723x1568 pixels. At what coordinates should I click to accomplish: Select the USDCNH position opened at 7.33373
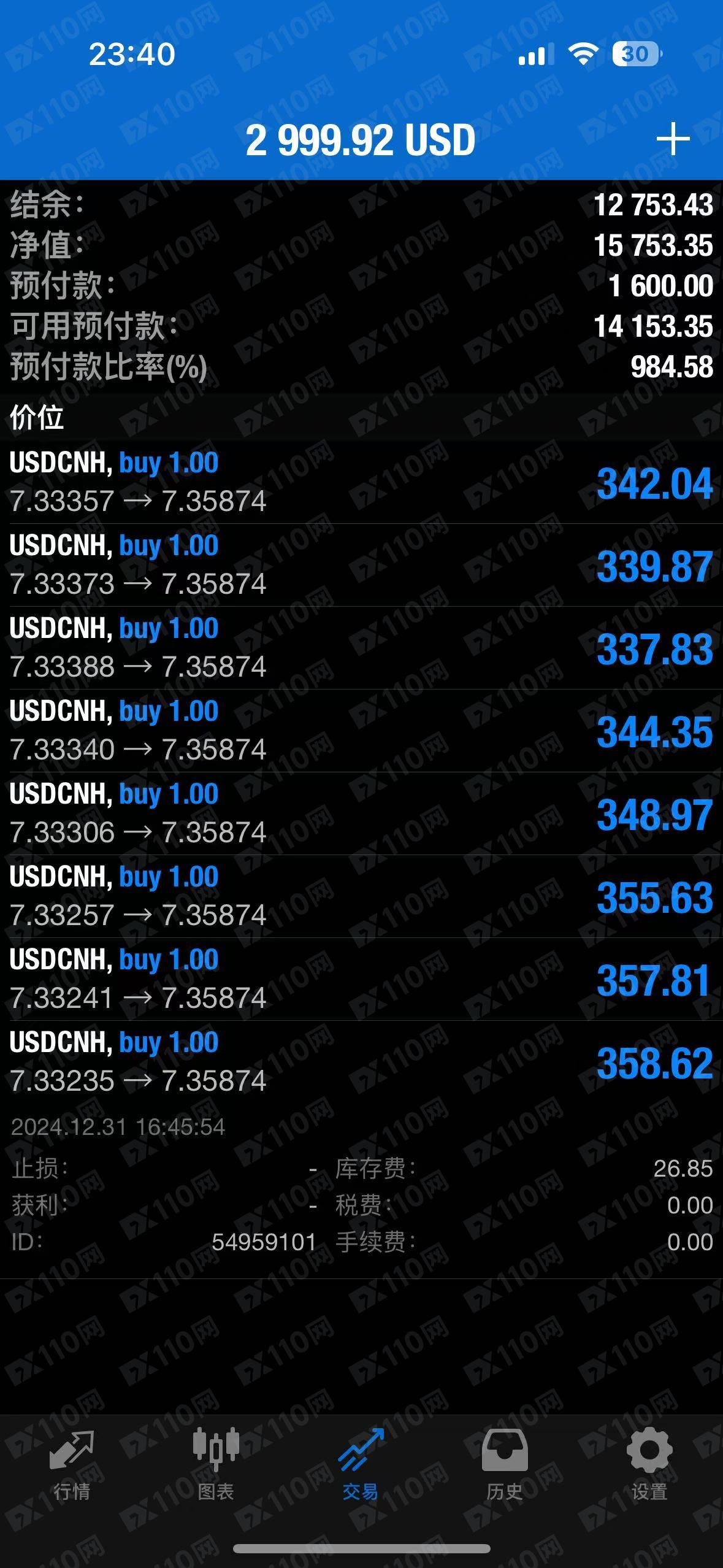[361, 565]
